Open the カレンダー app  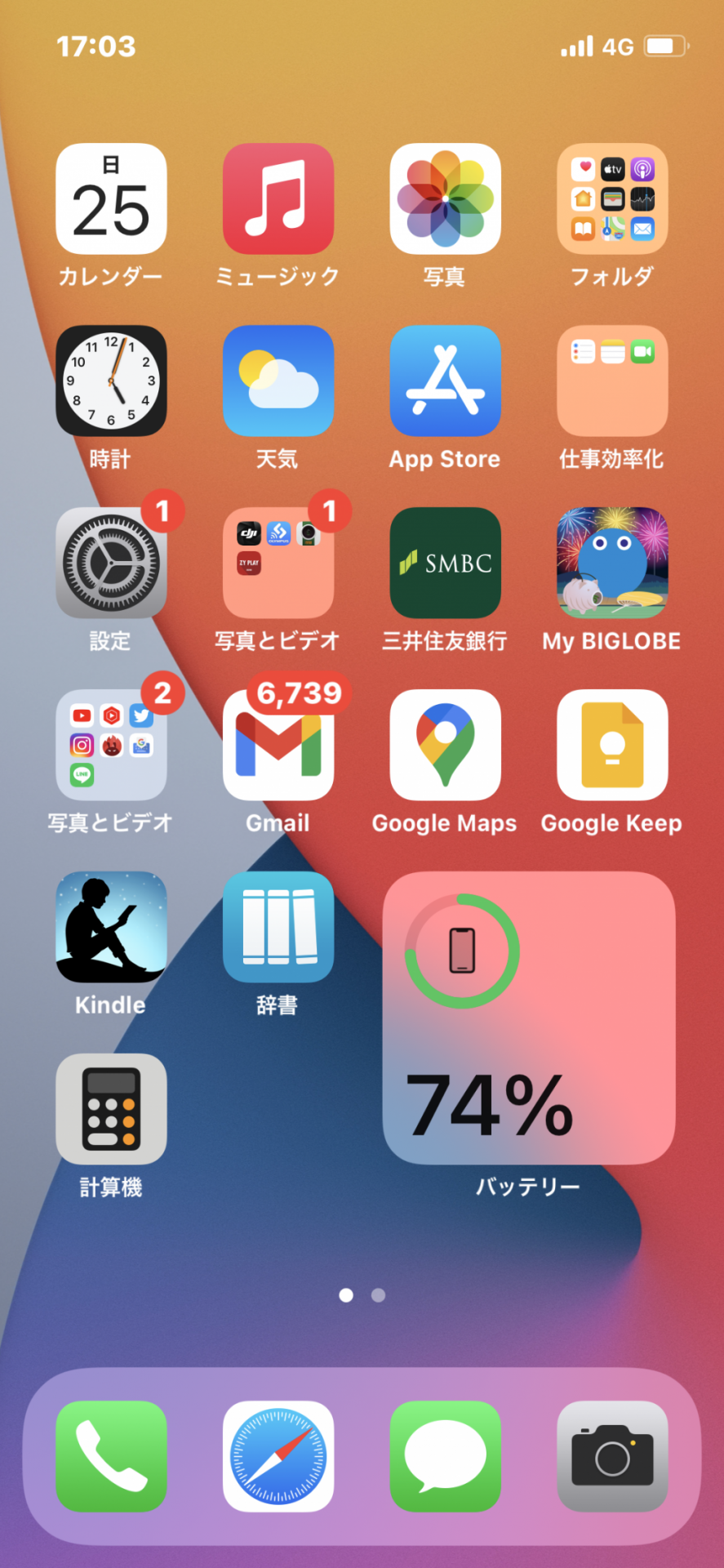pos(111,198)
